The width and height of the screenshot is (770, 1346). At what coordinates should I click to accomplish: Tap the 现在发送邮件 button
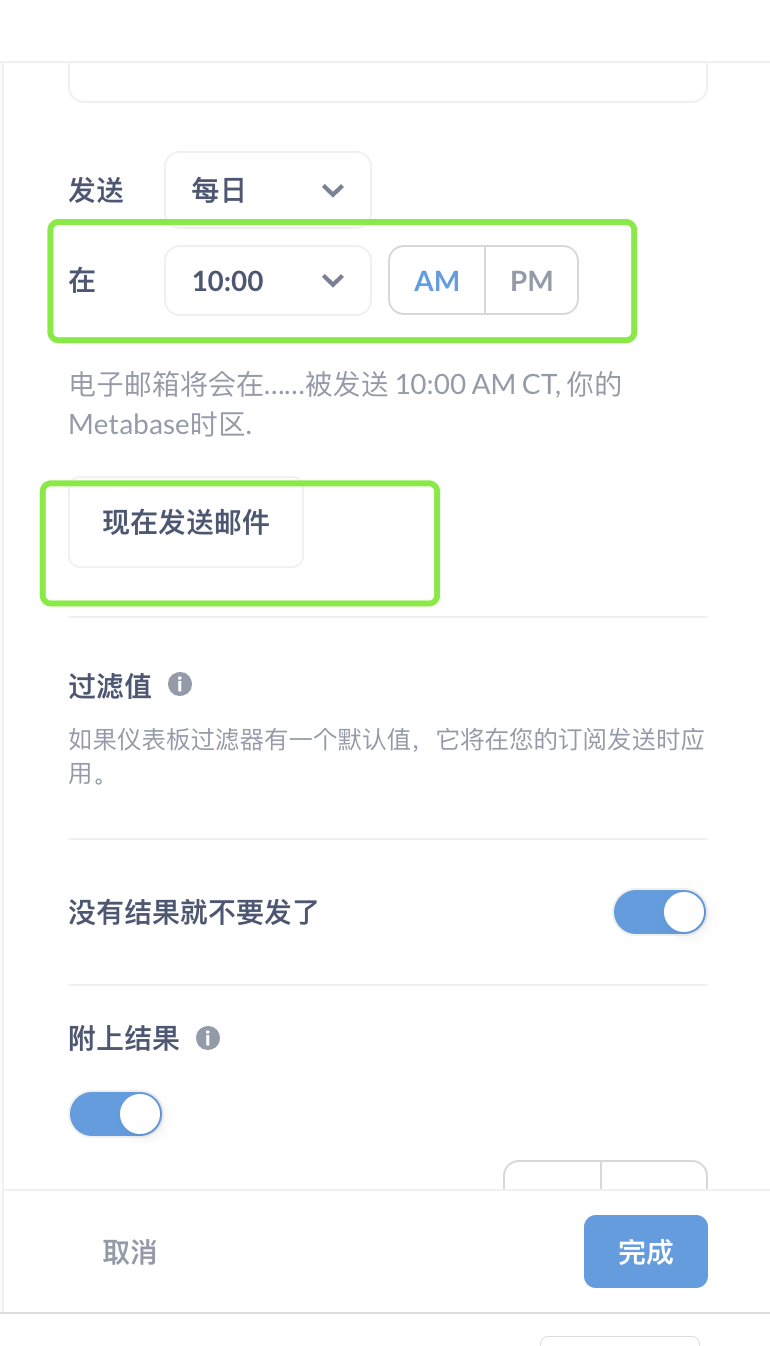pos(186,522)
